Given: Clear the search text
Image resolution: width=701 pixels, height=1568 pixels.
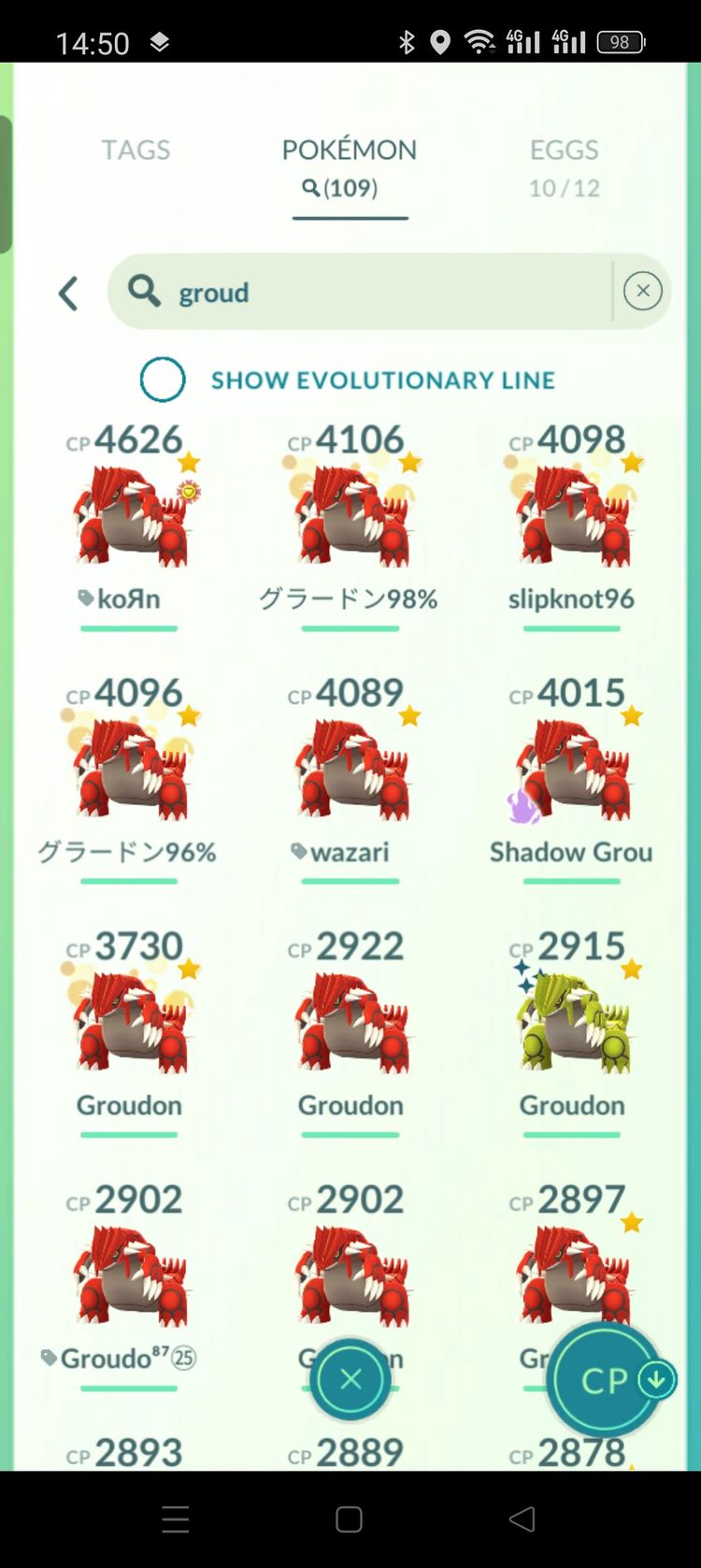Looking at the screenshot, I should (642, 292).
